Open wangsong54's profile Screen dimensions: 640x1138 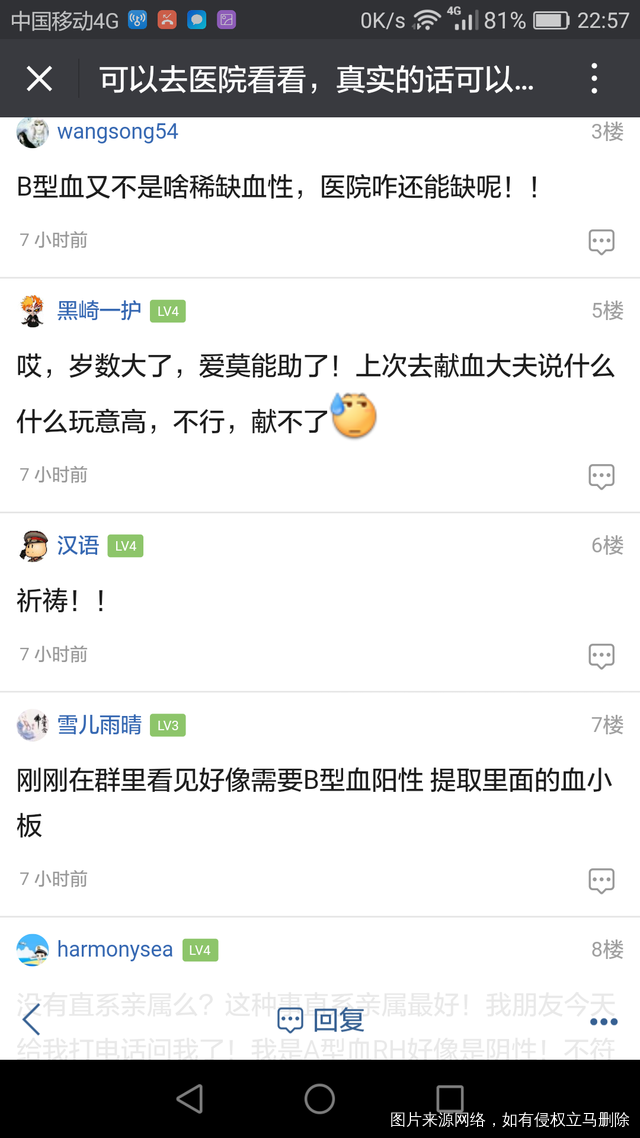(117, 132)
